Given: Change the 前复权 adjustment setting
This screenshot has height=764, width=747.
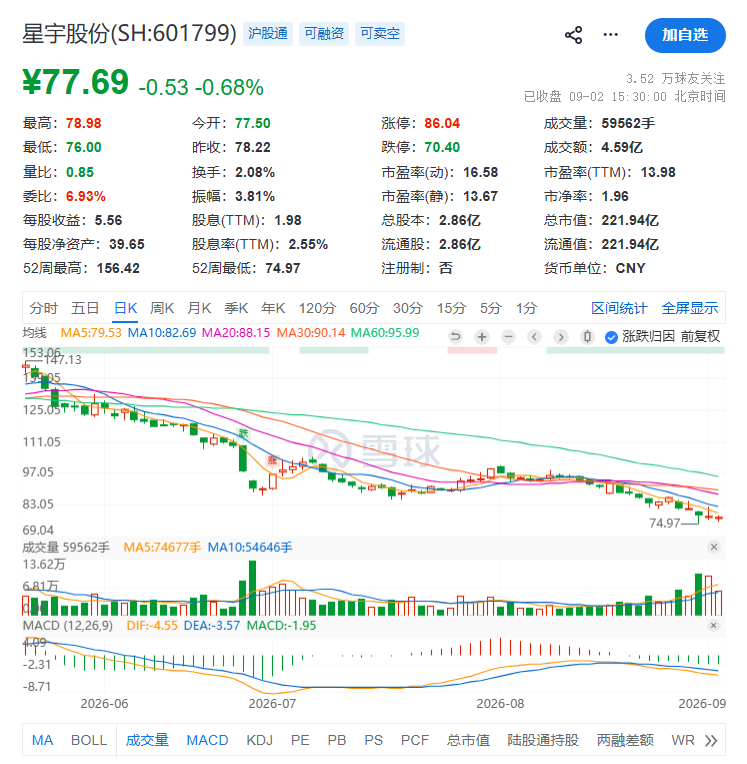Looking at the screenshot, I should click(x=700, y=336).
